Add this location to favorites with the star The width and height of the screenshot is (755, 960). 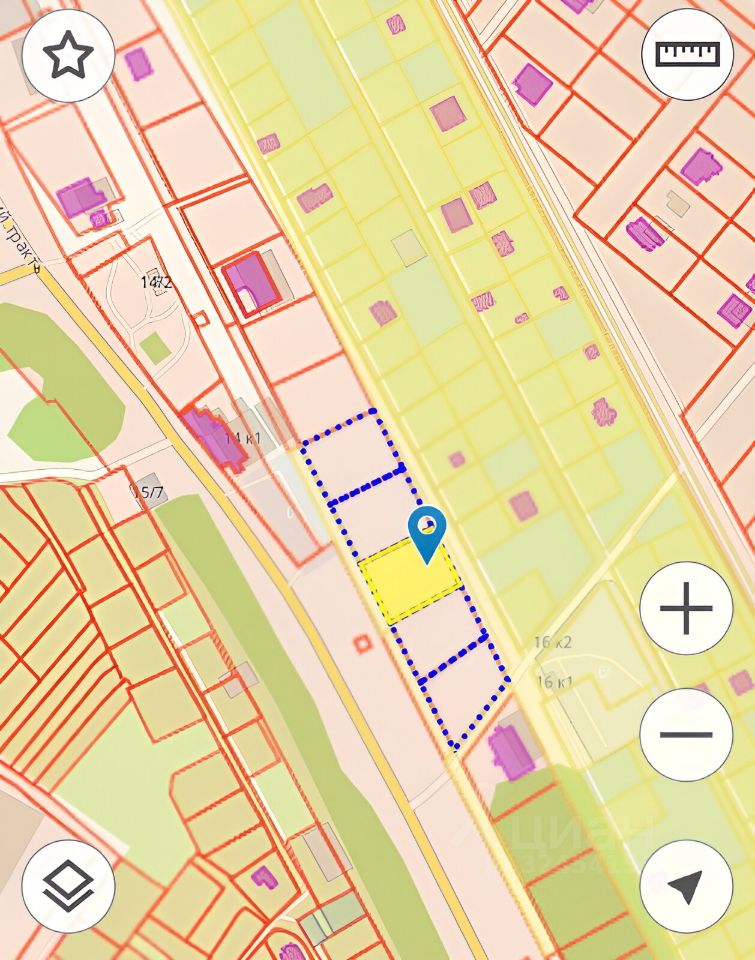point(68,56)
